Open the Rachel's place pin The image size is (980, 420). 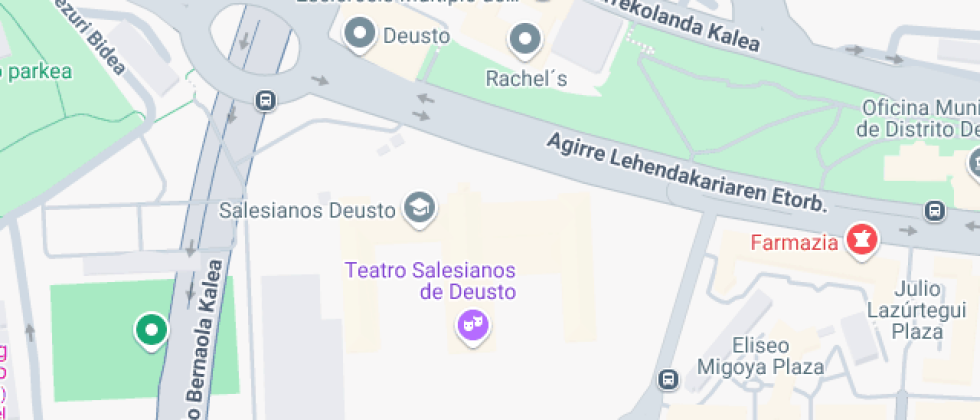click(525, 41)
